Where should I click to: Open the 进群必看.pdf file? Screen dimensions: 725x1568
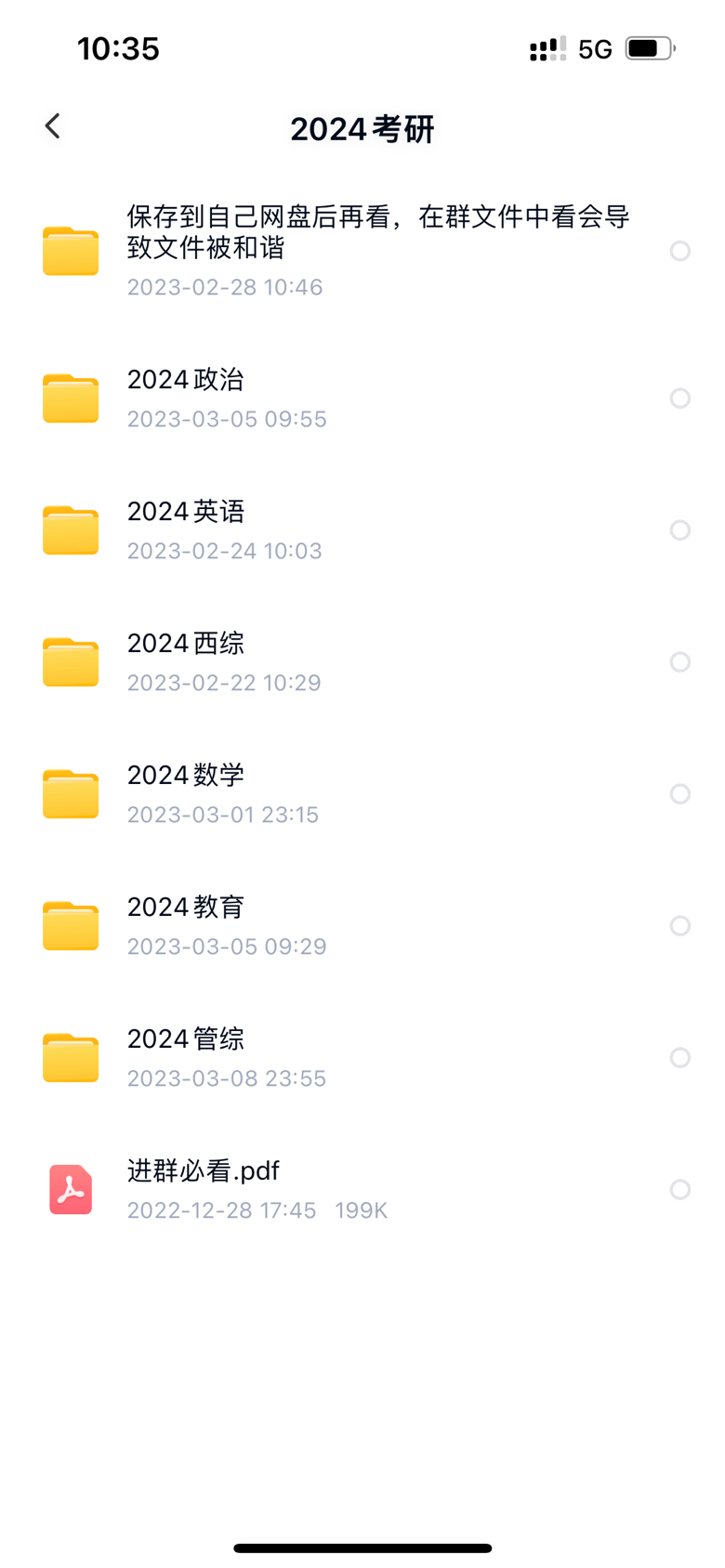pos(362,1190)
